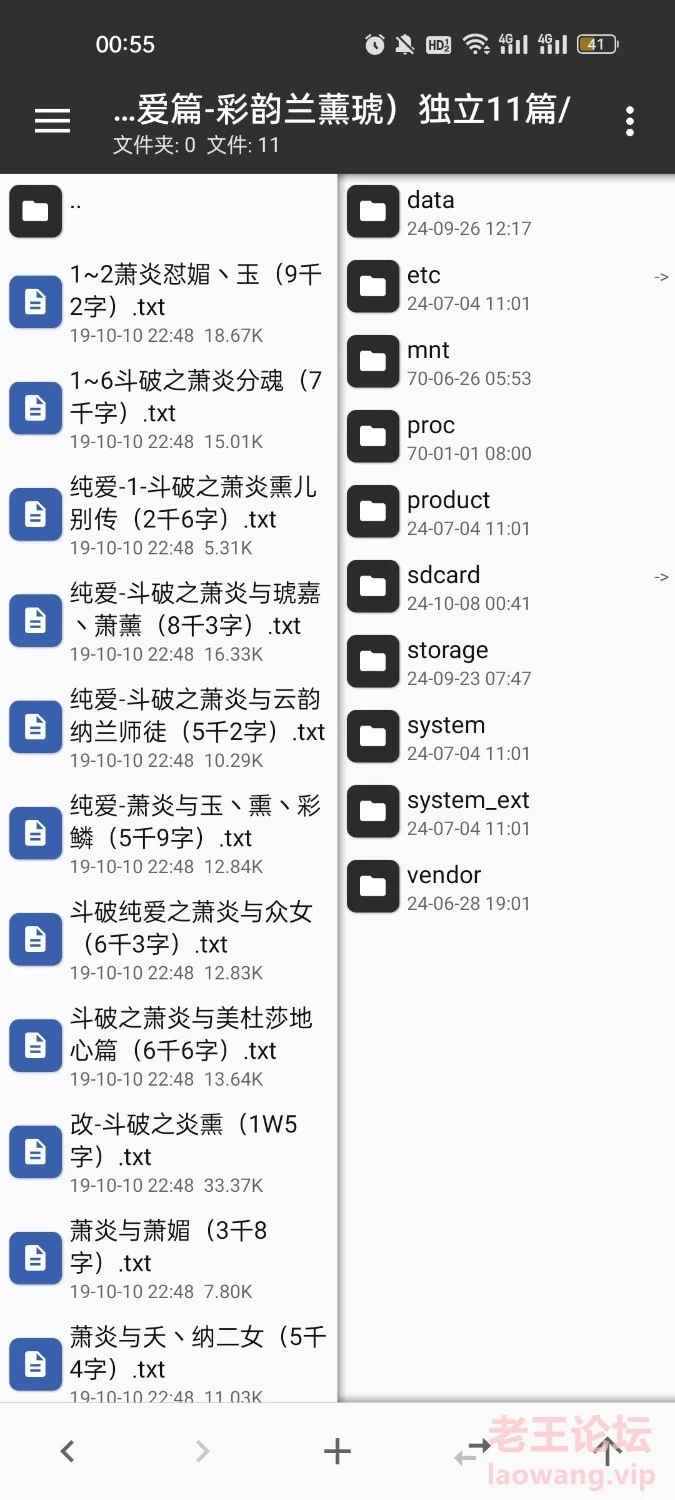The image size is (675, 1500).
Task: Open the three-dot overflow menu
Action: point(629,121)
